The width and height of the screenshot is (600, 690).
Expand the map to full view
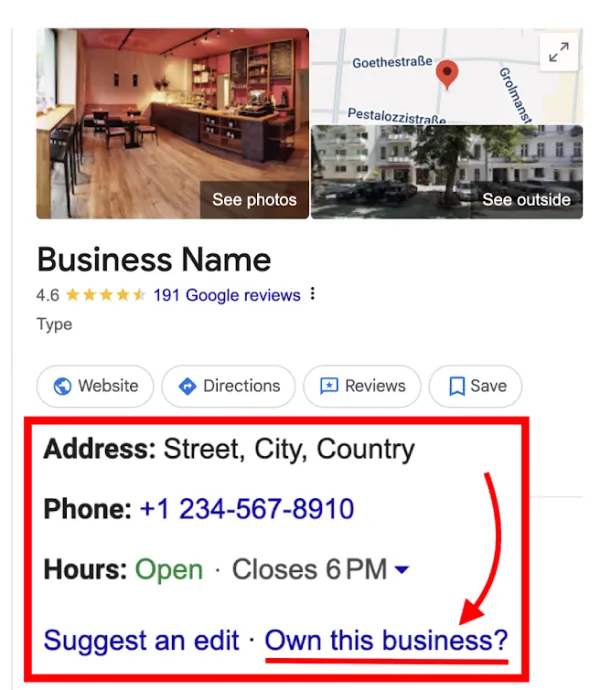point(559,52)
